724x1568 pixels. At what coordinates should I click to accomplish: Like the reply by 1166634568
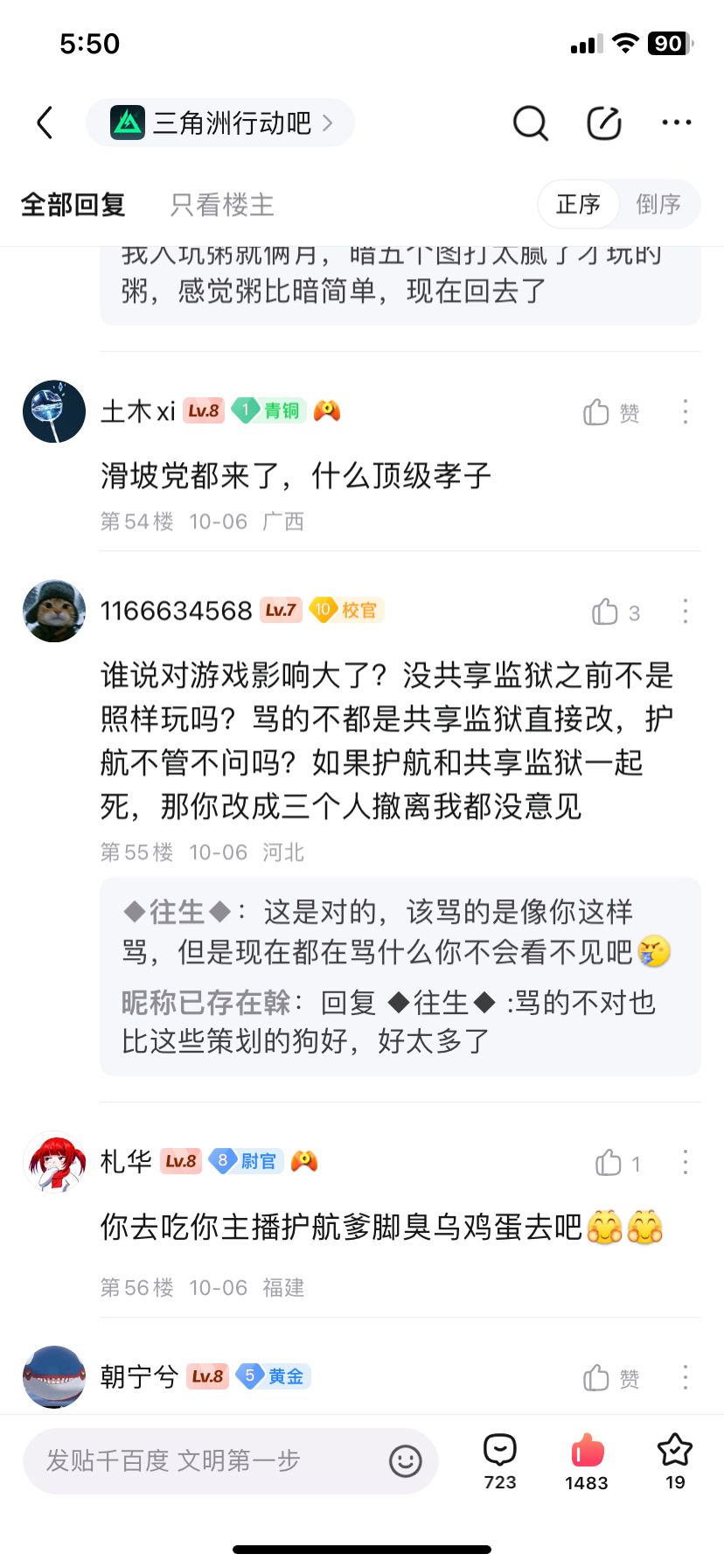[615, 612]
